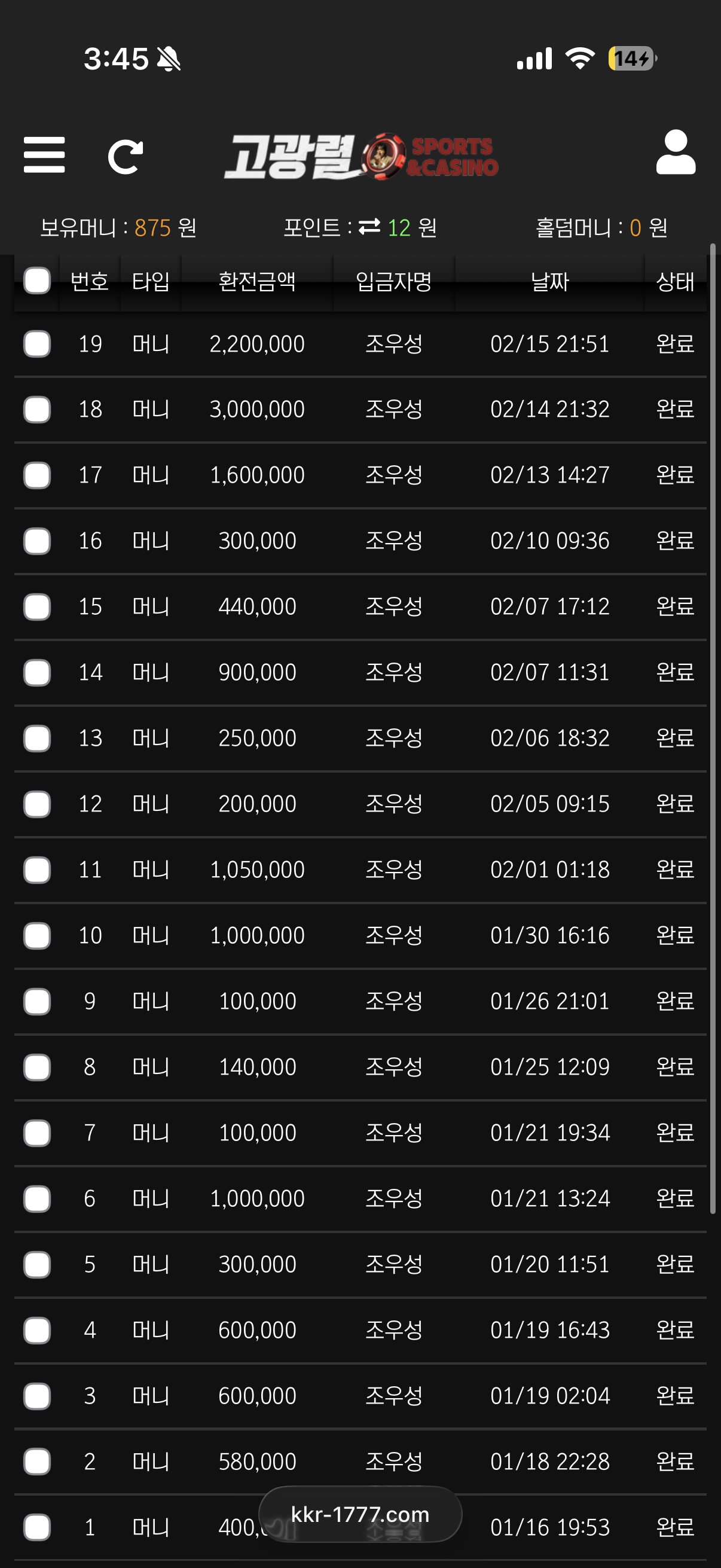Screen dimensions: 721x1568
Task: Select the checkbox for row 7
Action: [x=37, y=1133]
